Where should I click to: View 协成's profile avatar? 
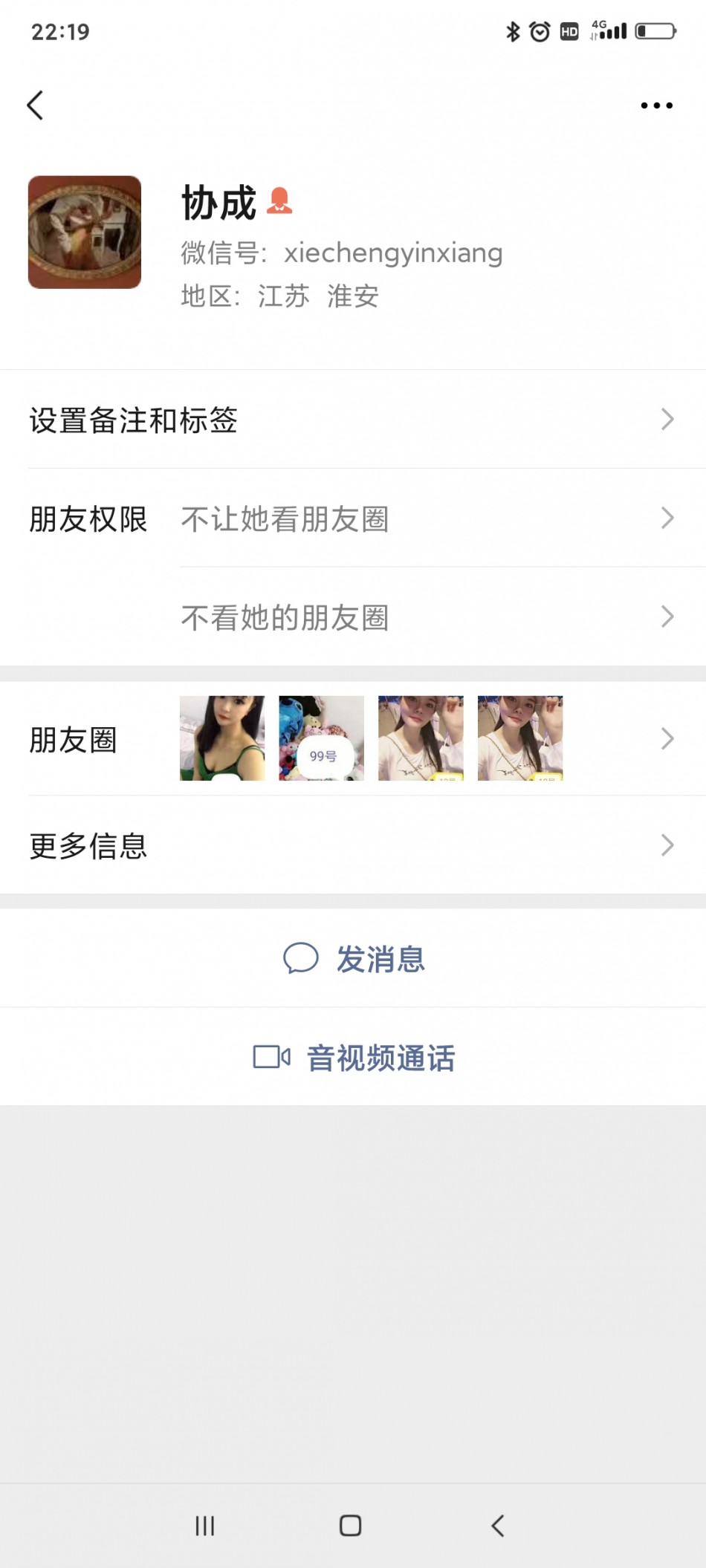[85, 232]
